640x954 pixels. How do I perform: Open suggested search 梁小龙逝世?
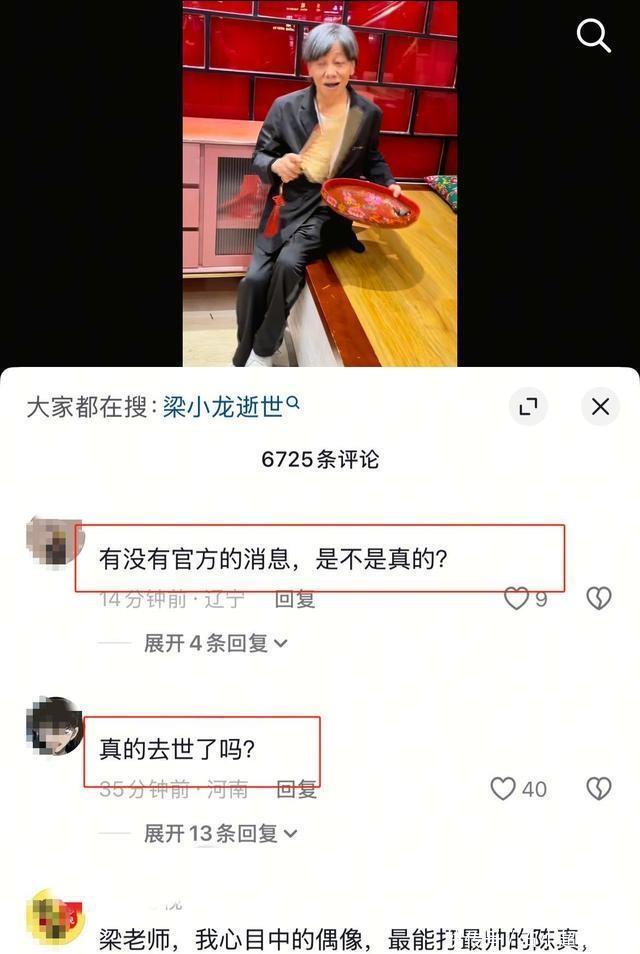[x=231, y=406]
